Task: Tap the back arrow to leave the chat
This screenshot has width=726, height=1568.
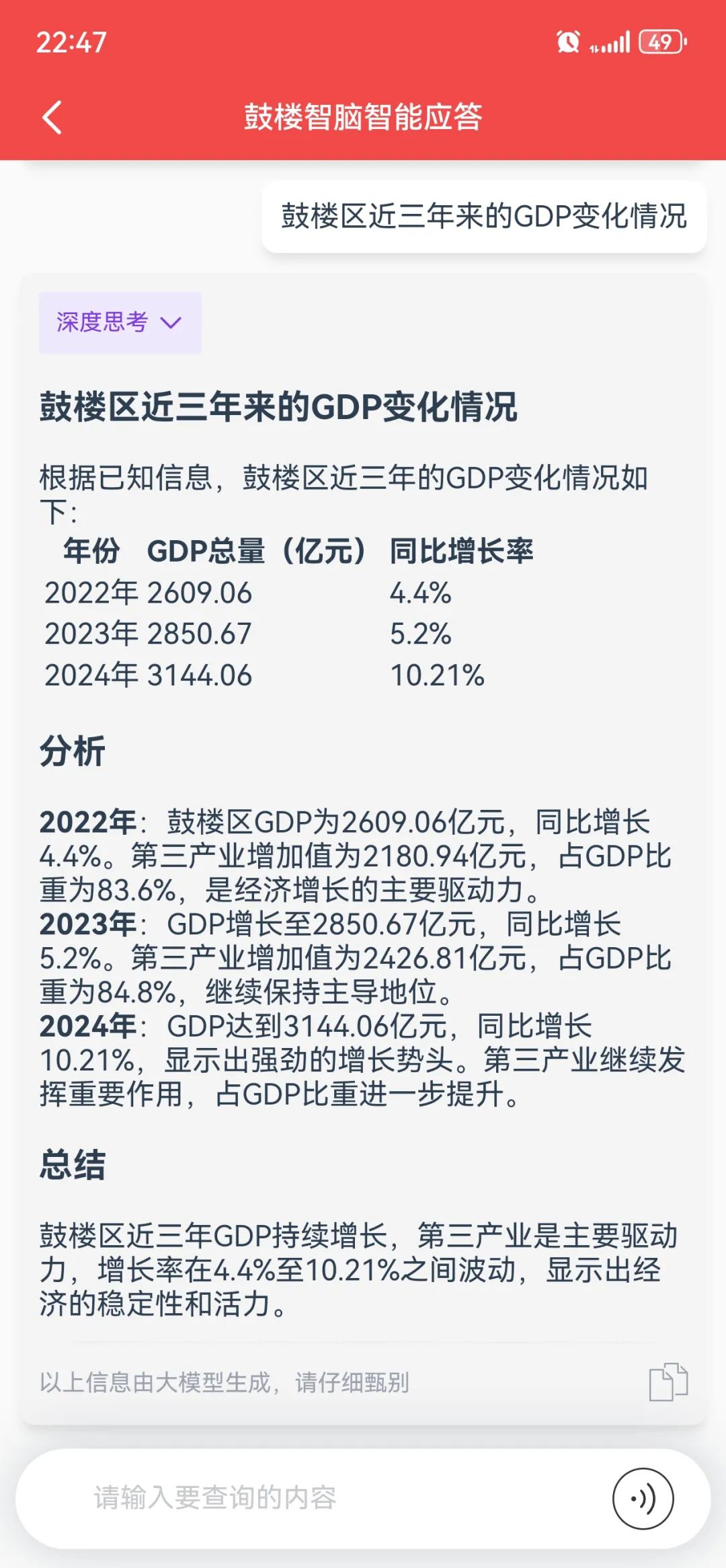Action: point(51,116)
